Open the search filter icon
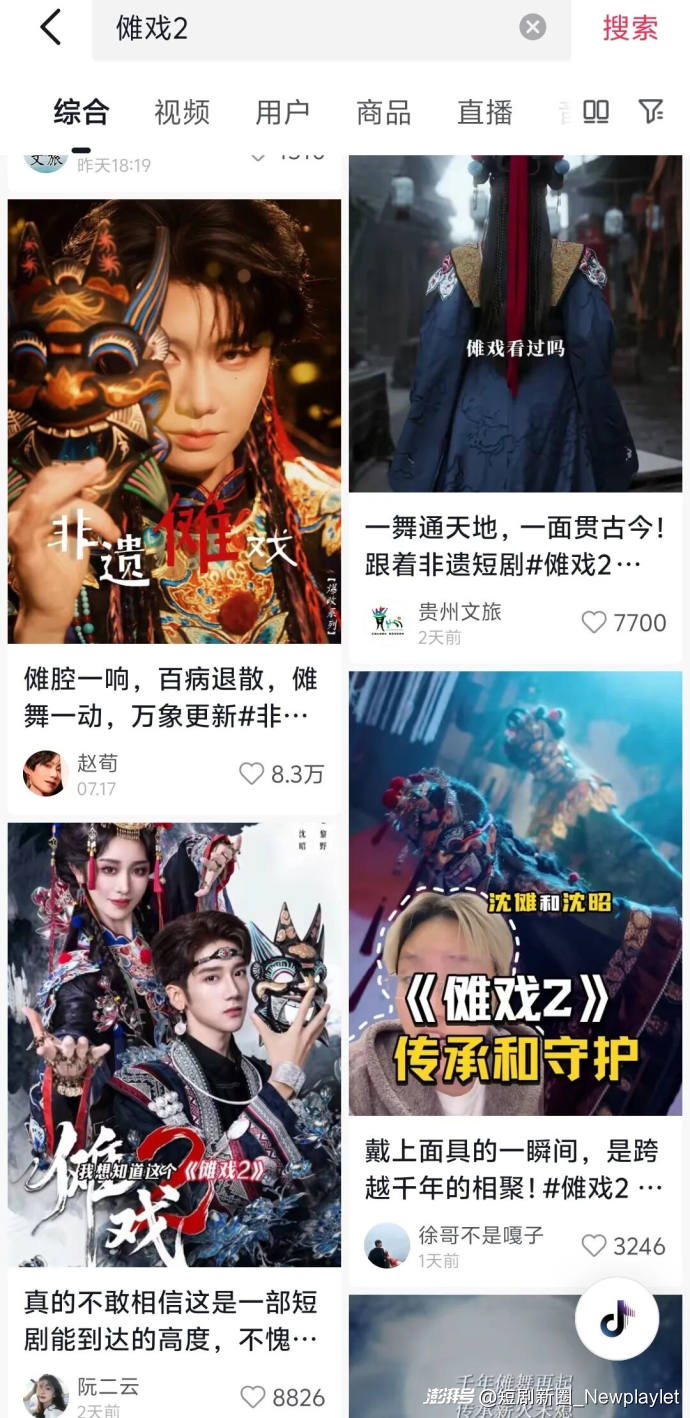This screenshot has height=1418, width=690. (651, 112)
